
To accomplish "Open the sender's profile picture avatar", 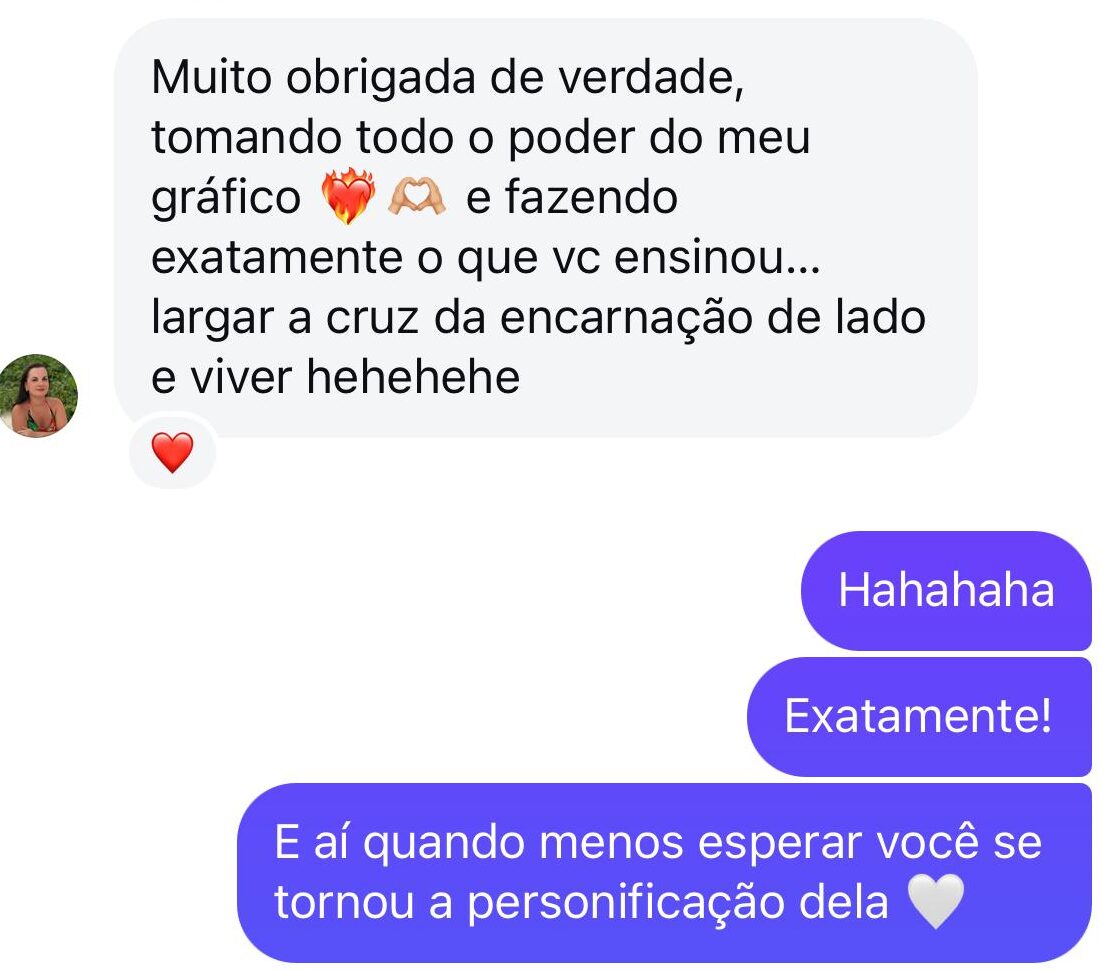I will (39, 396).
